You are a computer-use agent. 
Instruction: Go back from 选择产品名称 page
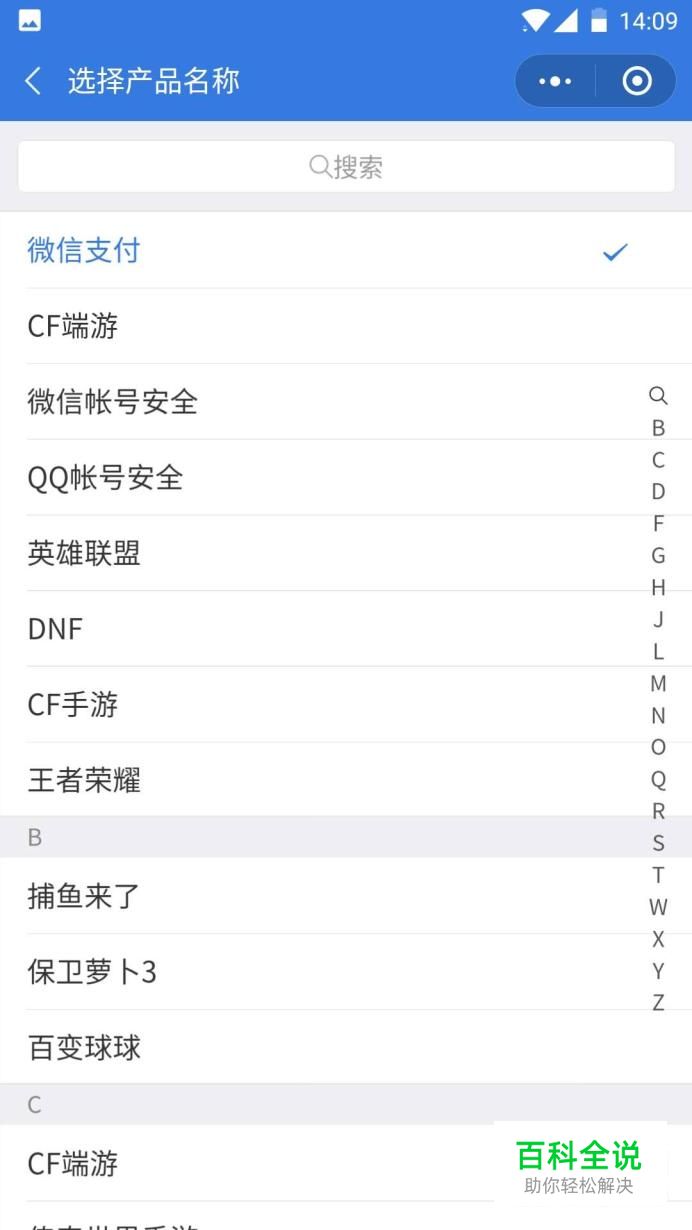[x=33, y=81]
